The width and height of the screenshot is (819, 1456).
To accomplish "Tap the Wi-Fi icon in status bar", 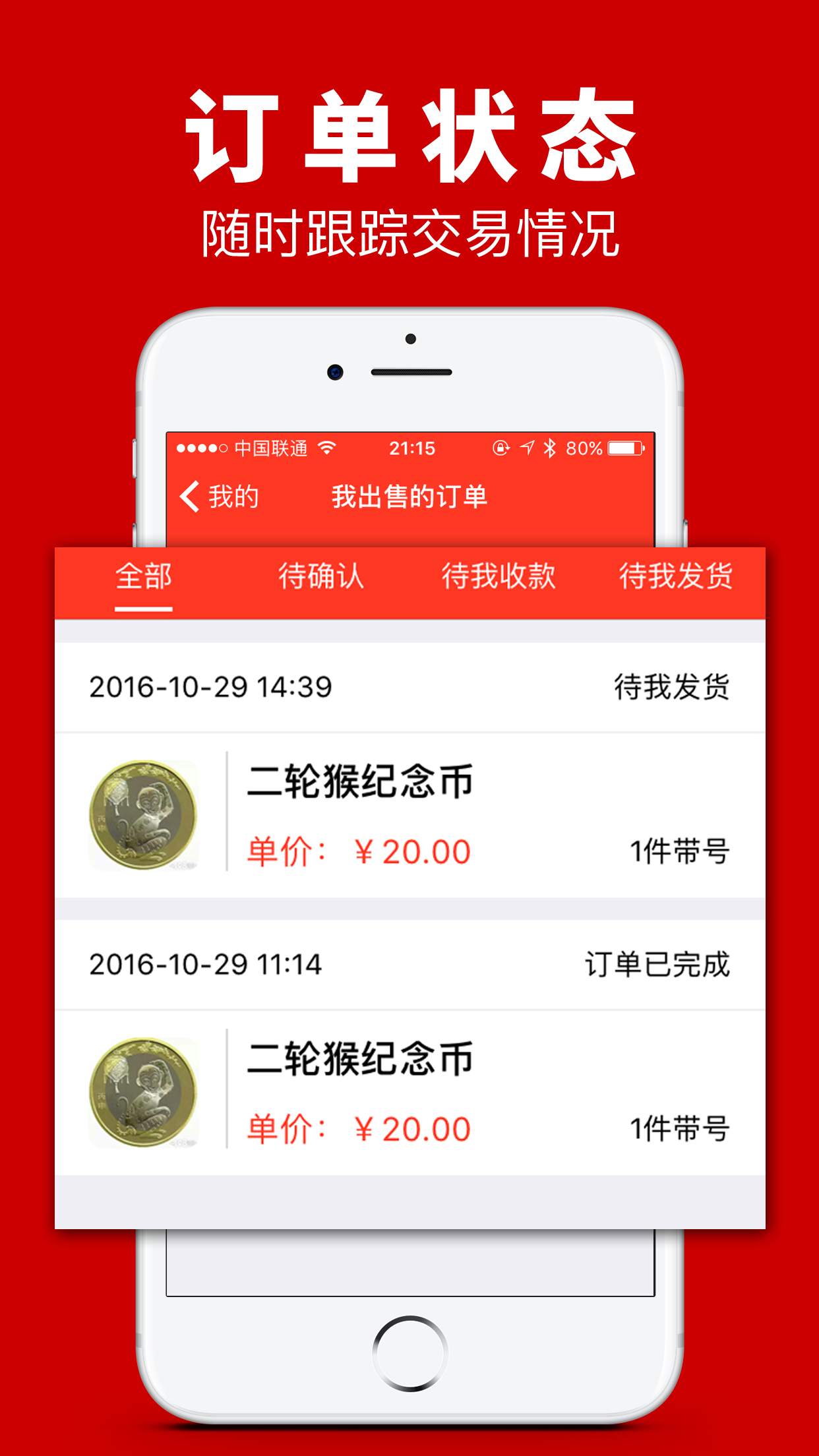I will (x=328, y=448).
